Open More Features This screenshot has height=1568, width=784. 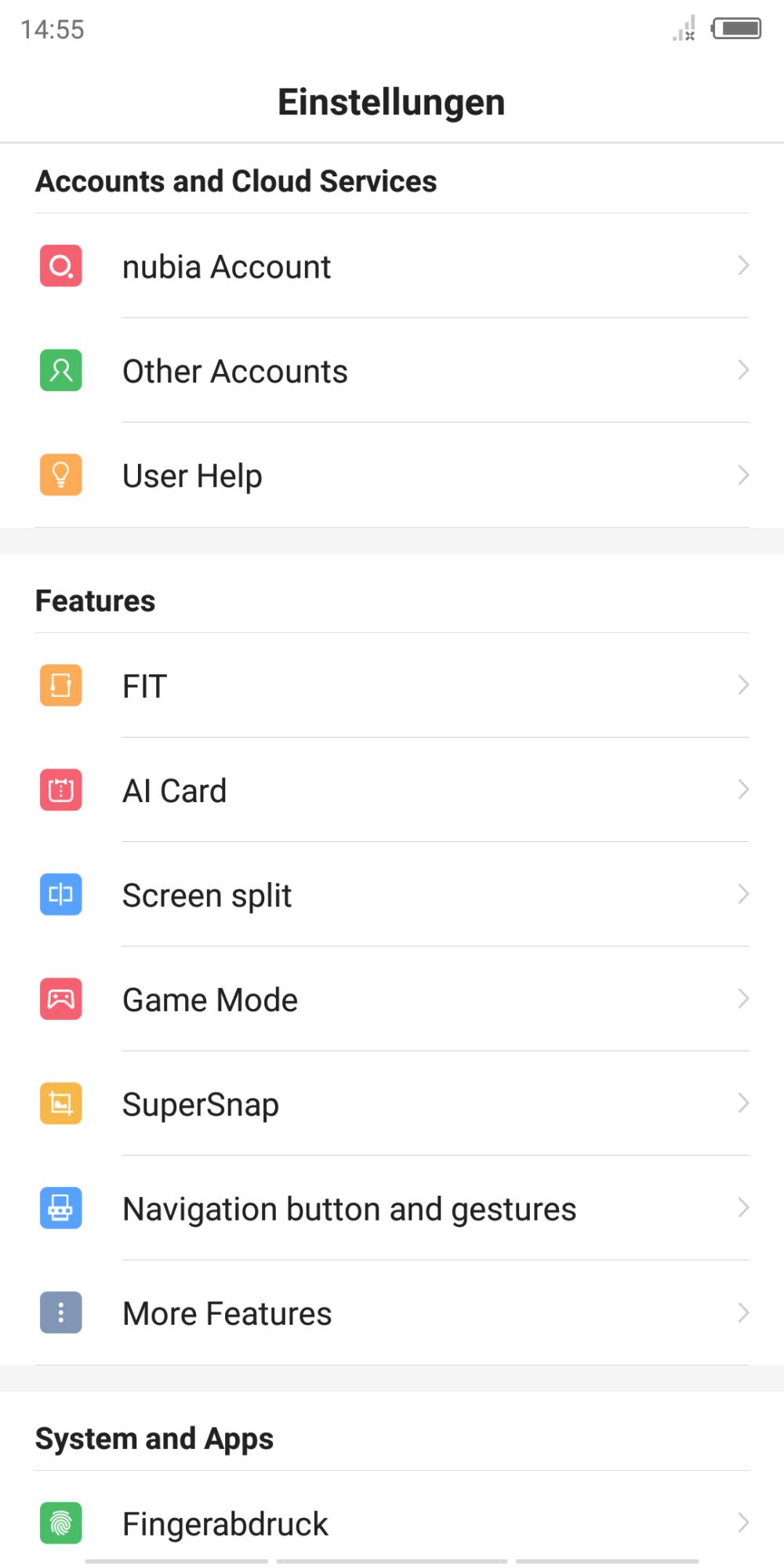tap(392, 1312)
